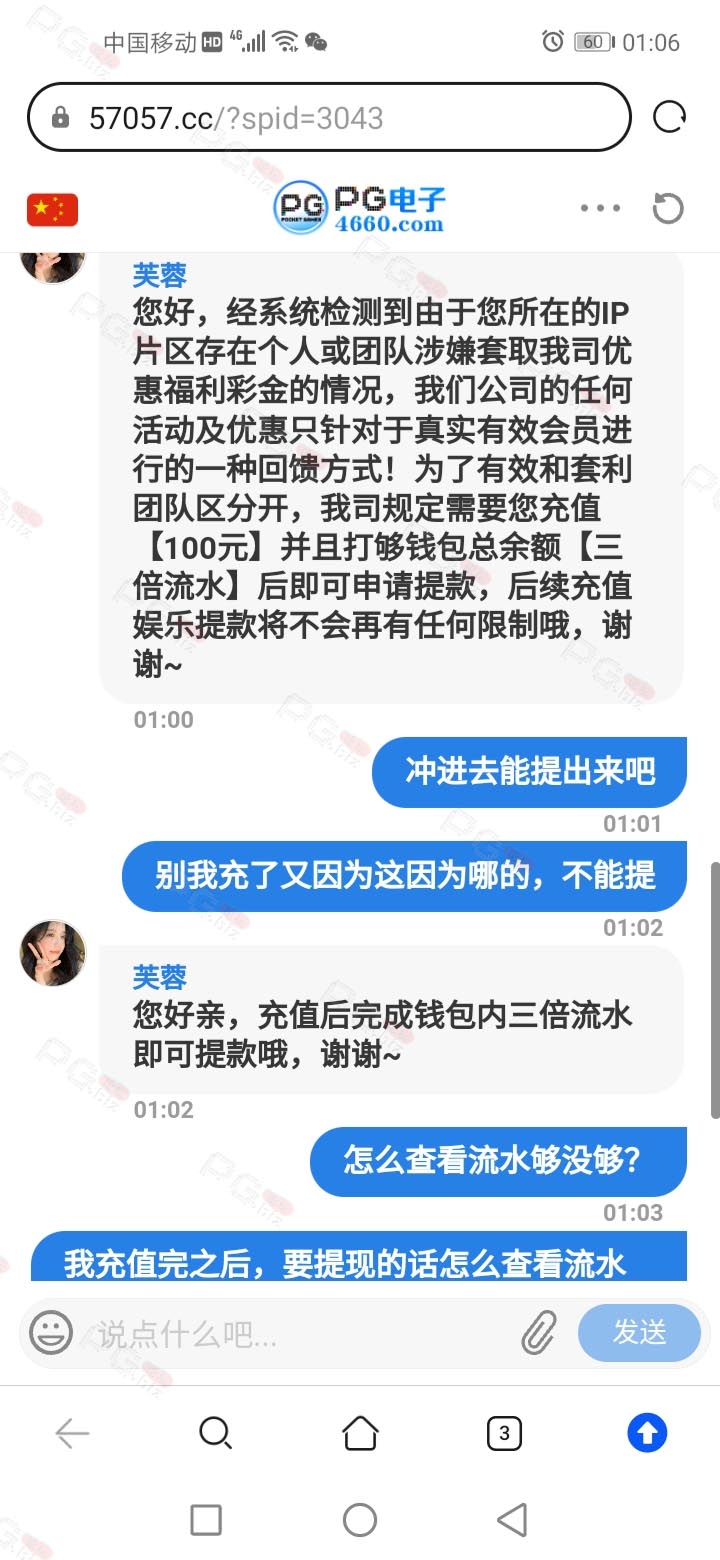The width and height of the screenshot is (720, 1560).
Task: Open the China flag language selector
Action: coord(52,209)
